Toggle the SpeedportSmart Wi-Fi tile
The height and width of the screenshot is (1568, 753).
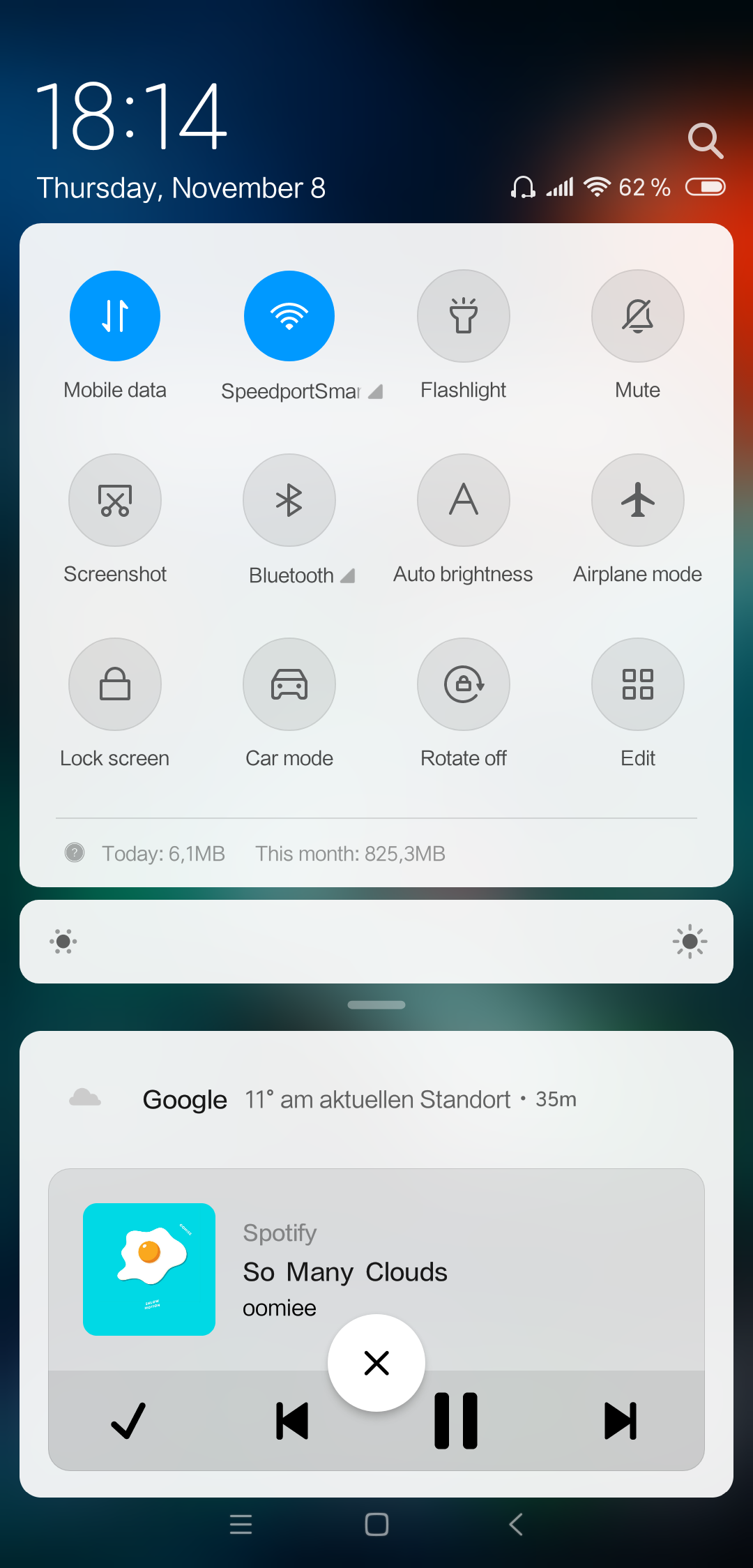point(289,316)
